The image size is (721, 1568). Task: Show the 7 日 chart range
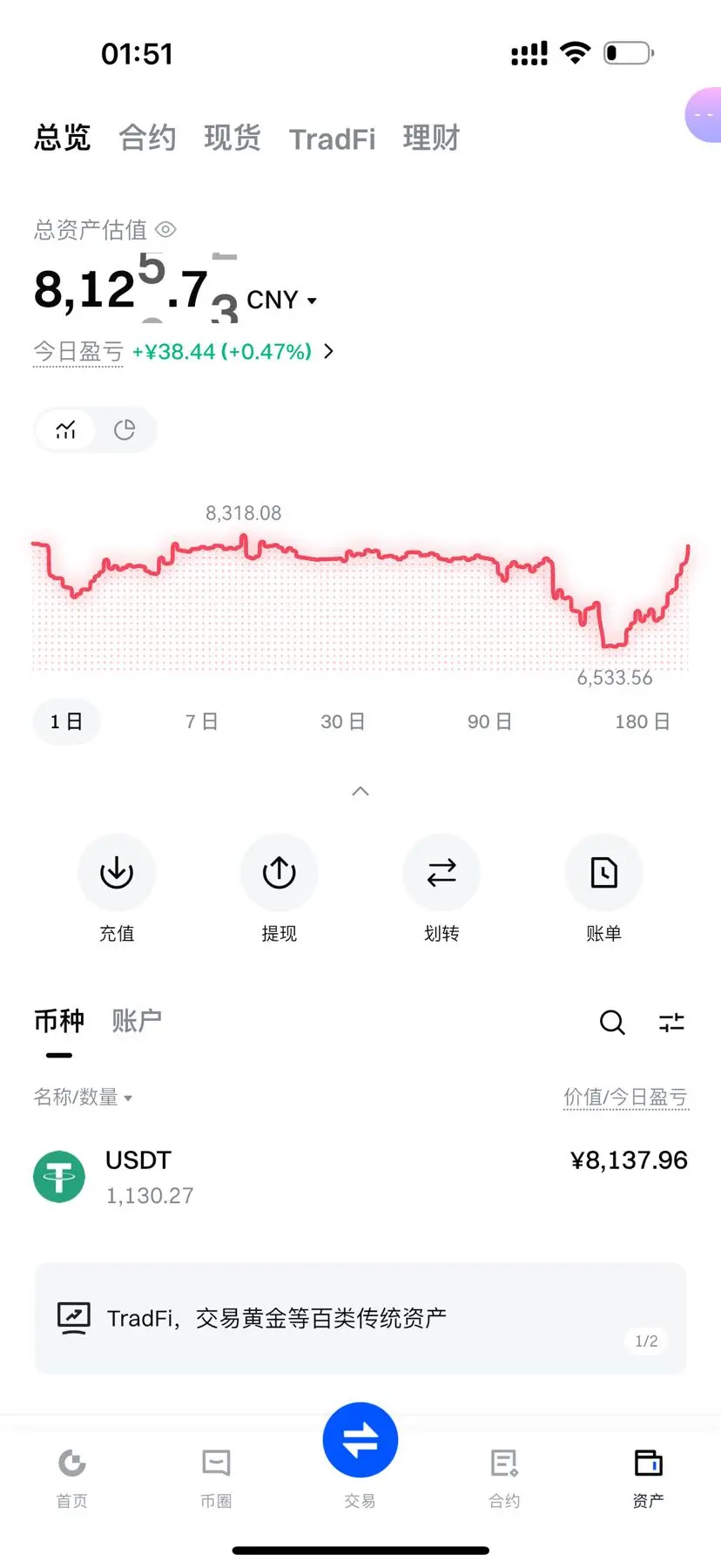(201, 722)
